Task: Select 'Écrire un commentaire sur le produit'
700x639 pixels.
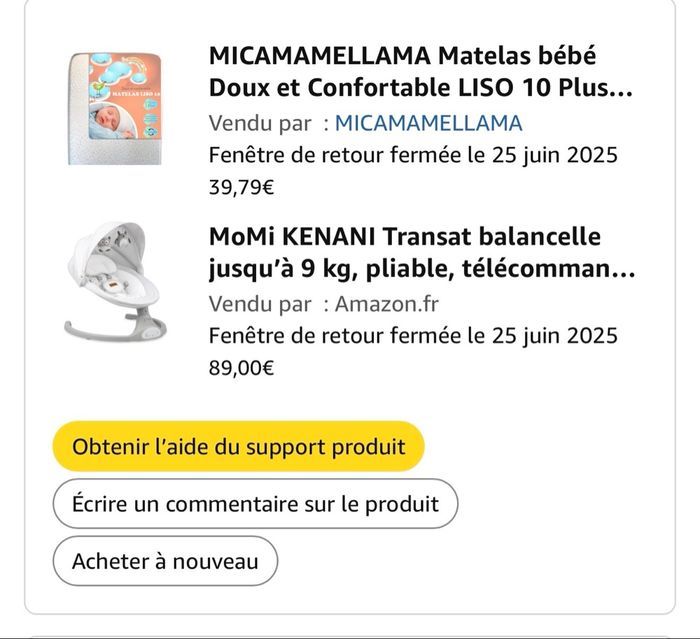Action: click(255, 503)
